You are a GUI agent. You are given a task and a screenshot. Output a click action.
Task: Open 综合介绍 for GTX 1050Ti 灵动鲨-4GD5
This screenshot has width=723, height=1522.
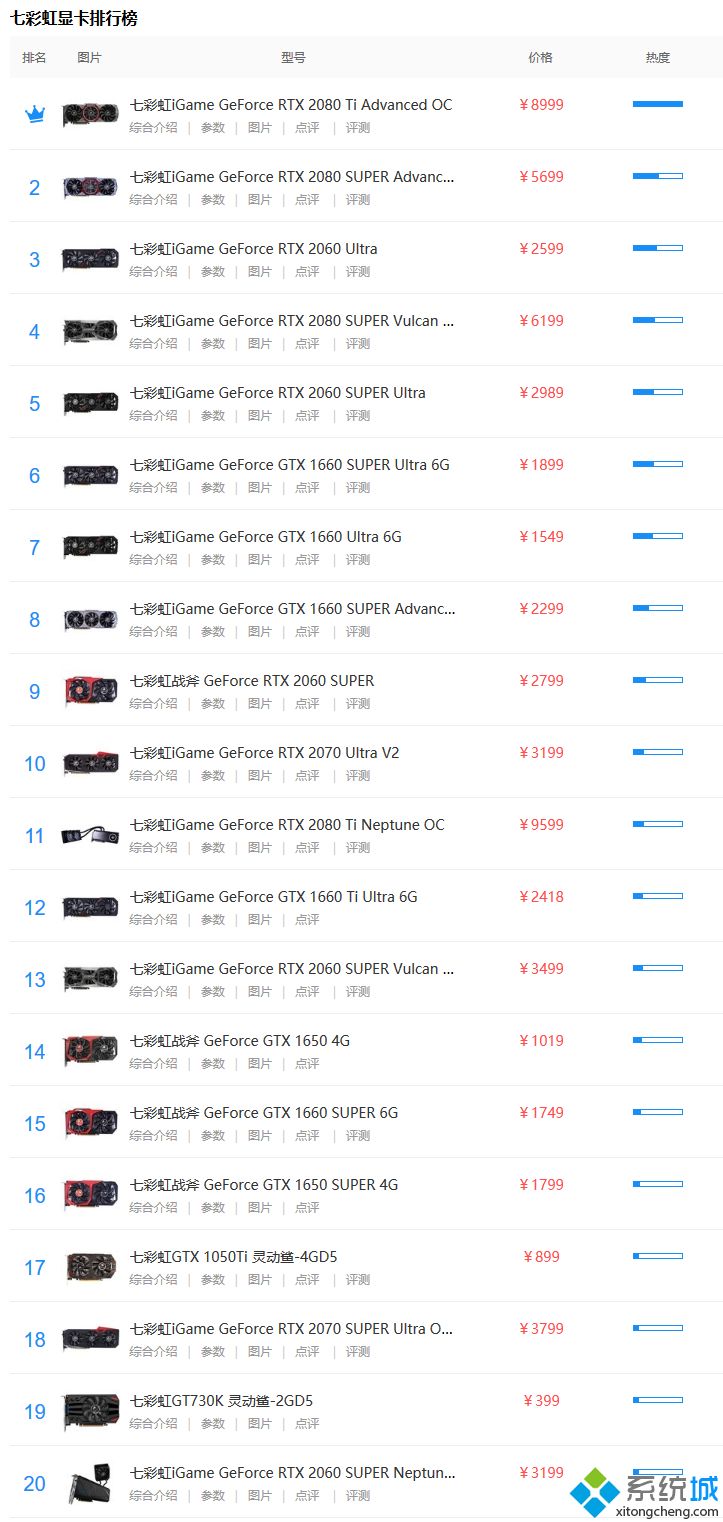(153, 1280)
